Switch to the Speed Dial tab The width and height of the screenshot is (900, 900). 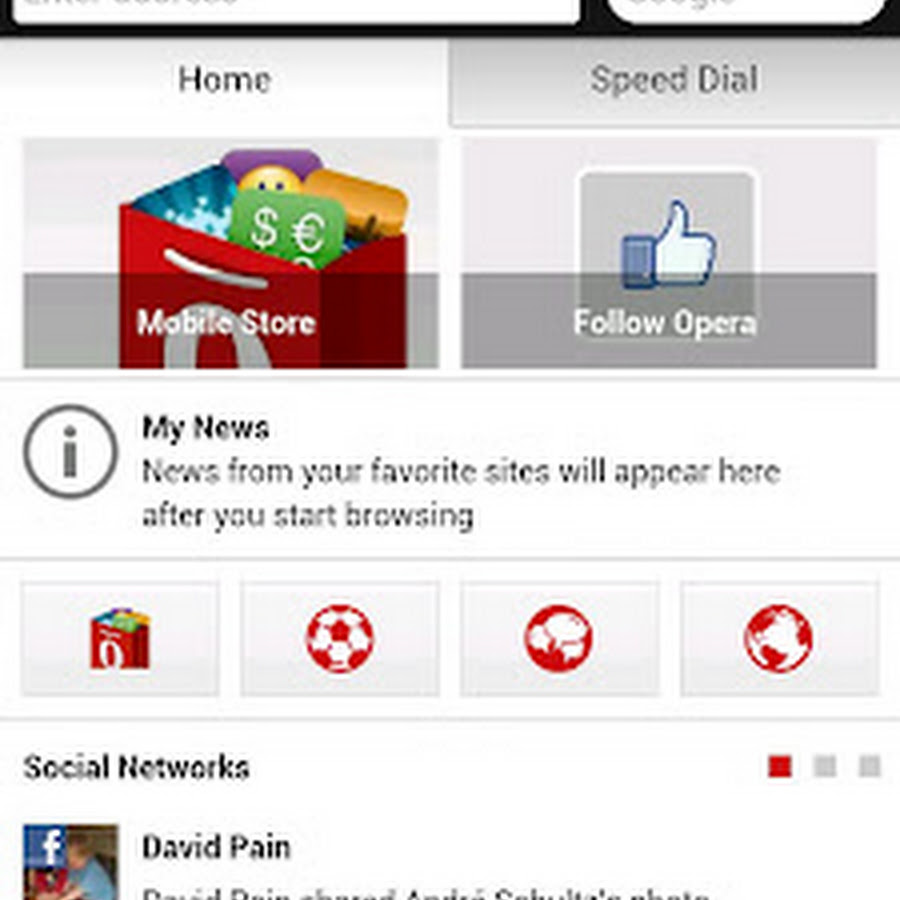click(x=674, y=81)
